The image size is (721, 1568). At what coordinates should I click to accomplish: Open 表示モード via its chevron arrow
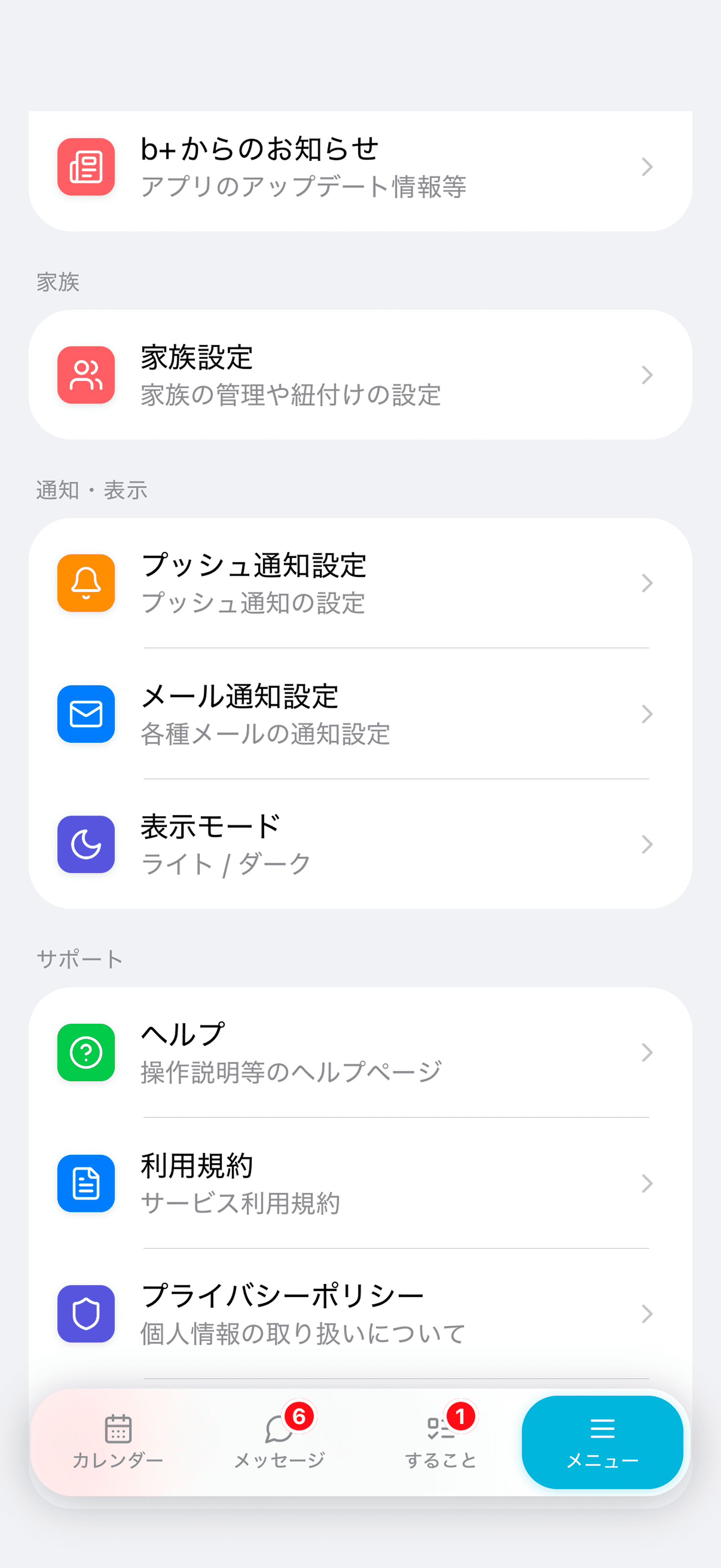point(647,845)
